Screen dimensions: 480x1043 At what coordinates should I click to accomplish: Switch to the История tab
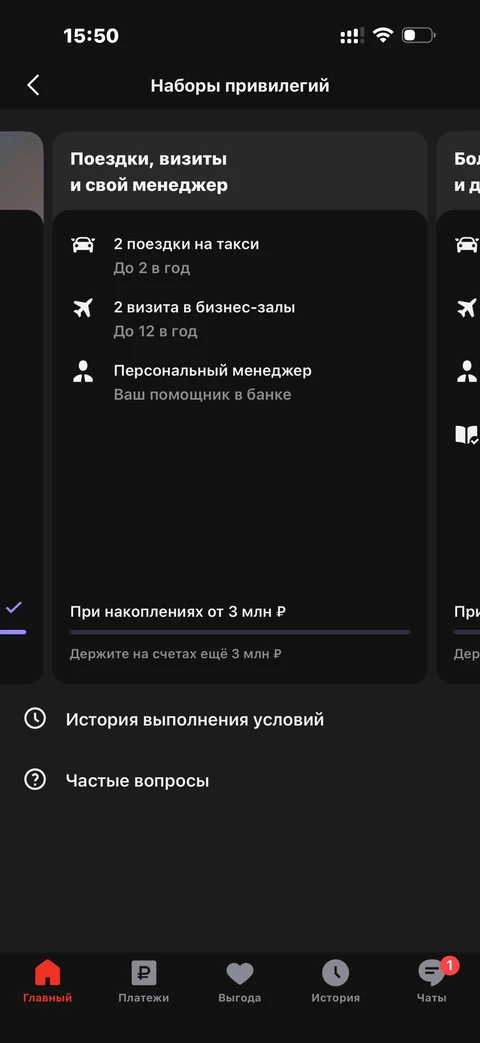tap(336, 982)
